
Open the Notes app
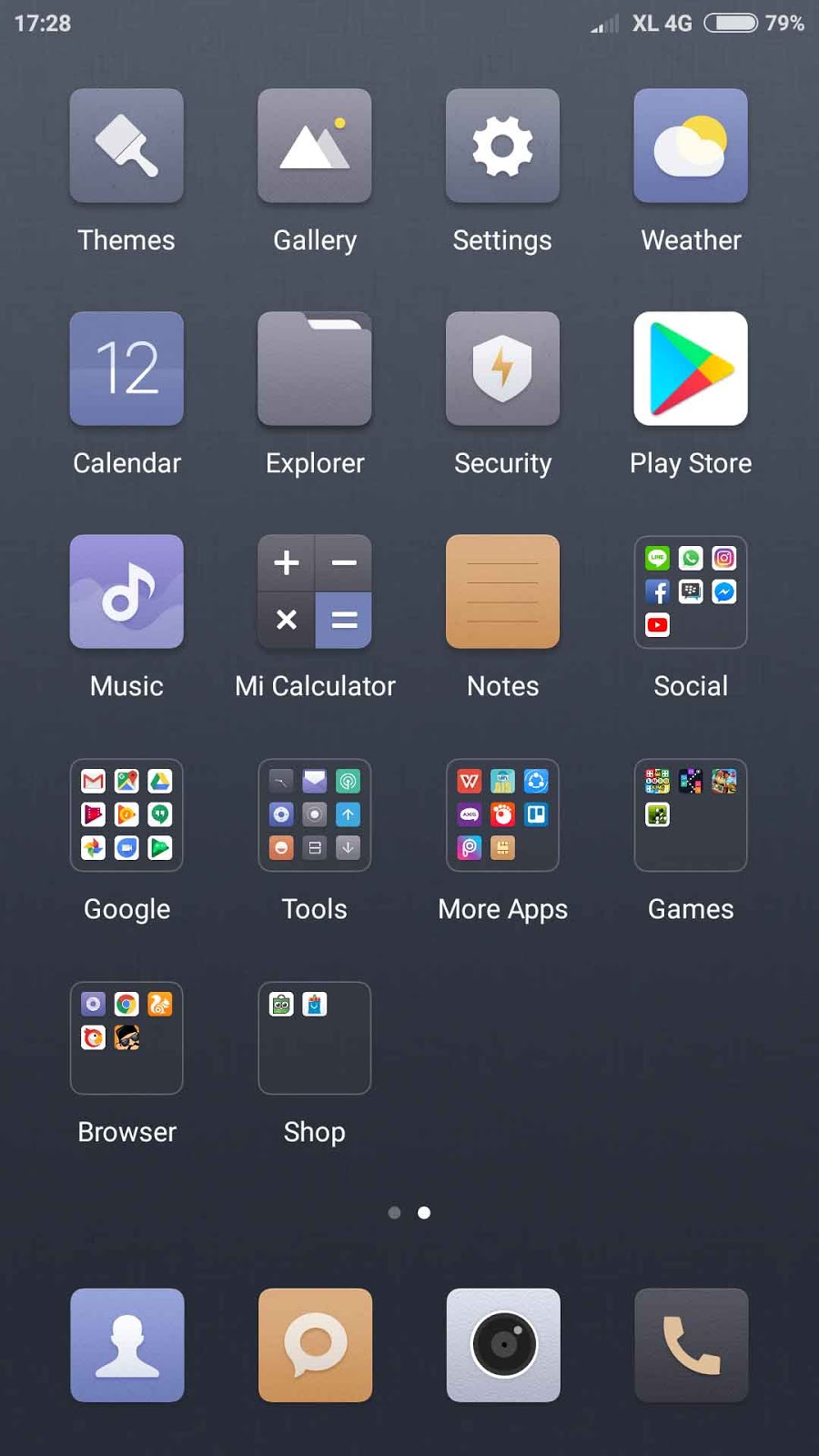coord(502,591)
